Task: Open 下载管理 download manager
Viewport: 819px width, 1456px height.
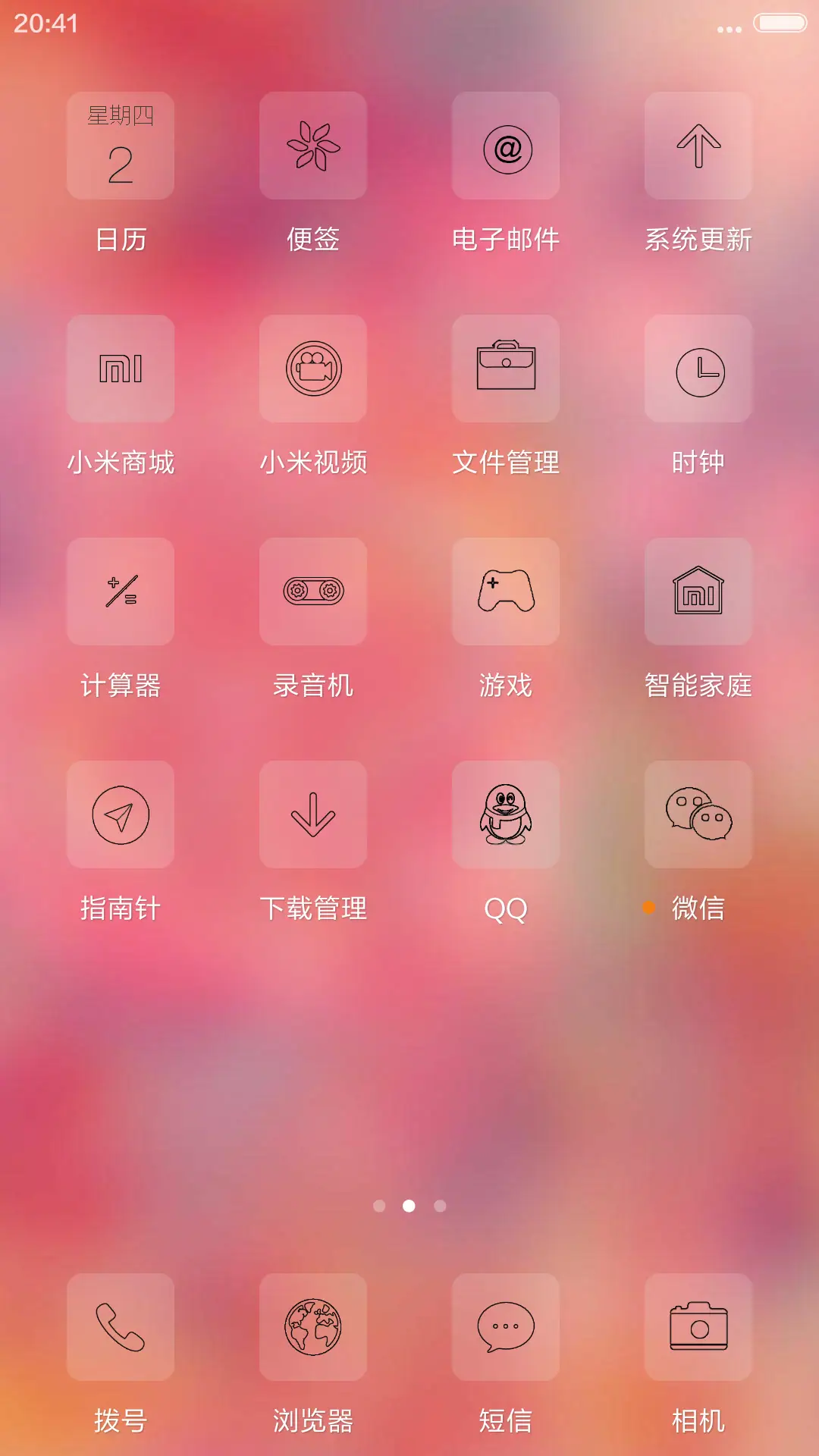Action: 312,814
